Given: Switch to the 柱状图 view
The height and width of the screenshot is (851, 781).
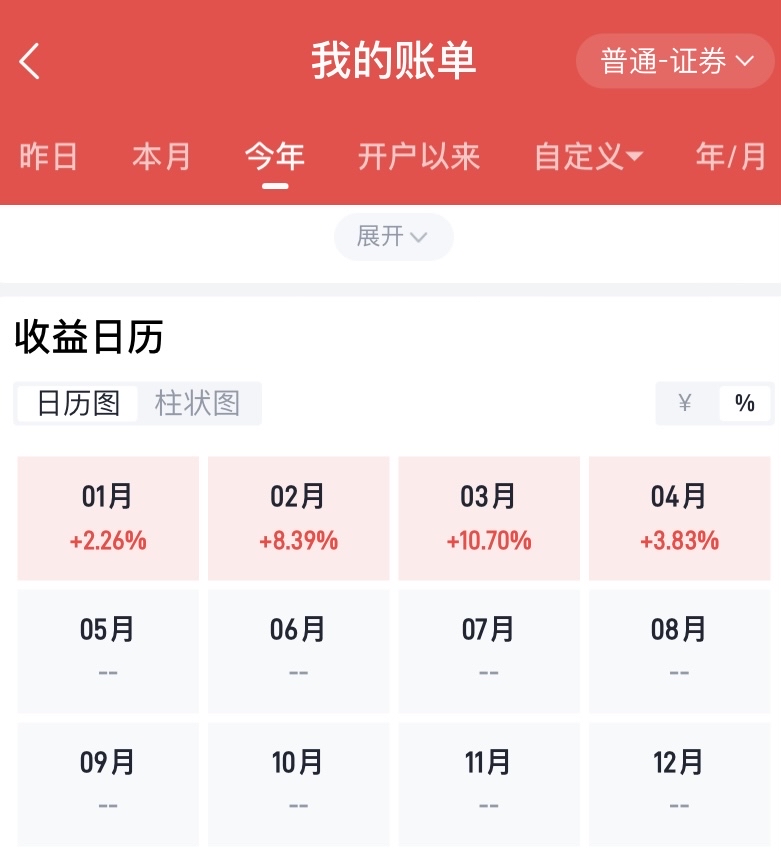Looking at the screenshot, I should click(198, 403).
